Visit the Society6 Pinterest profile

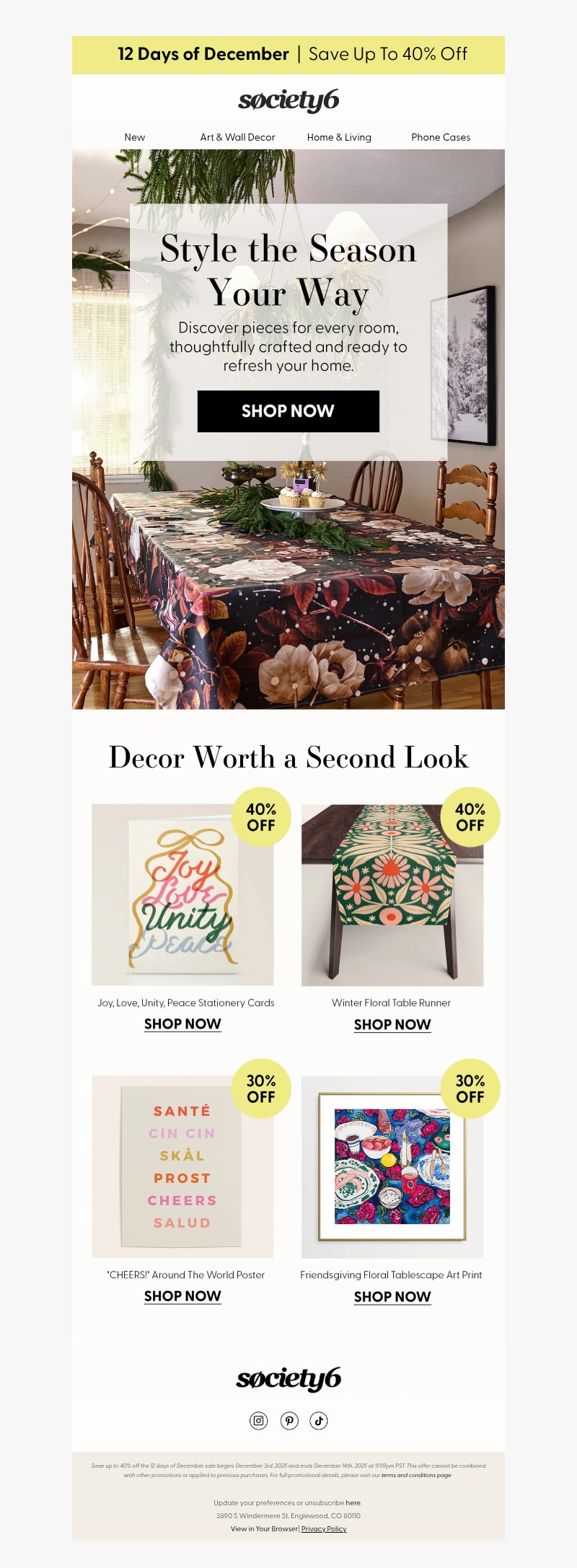(x=289, y=1421)
